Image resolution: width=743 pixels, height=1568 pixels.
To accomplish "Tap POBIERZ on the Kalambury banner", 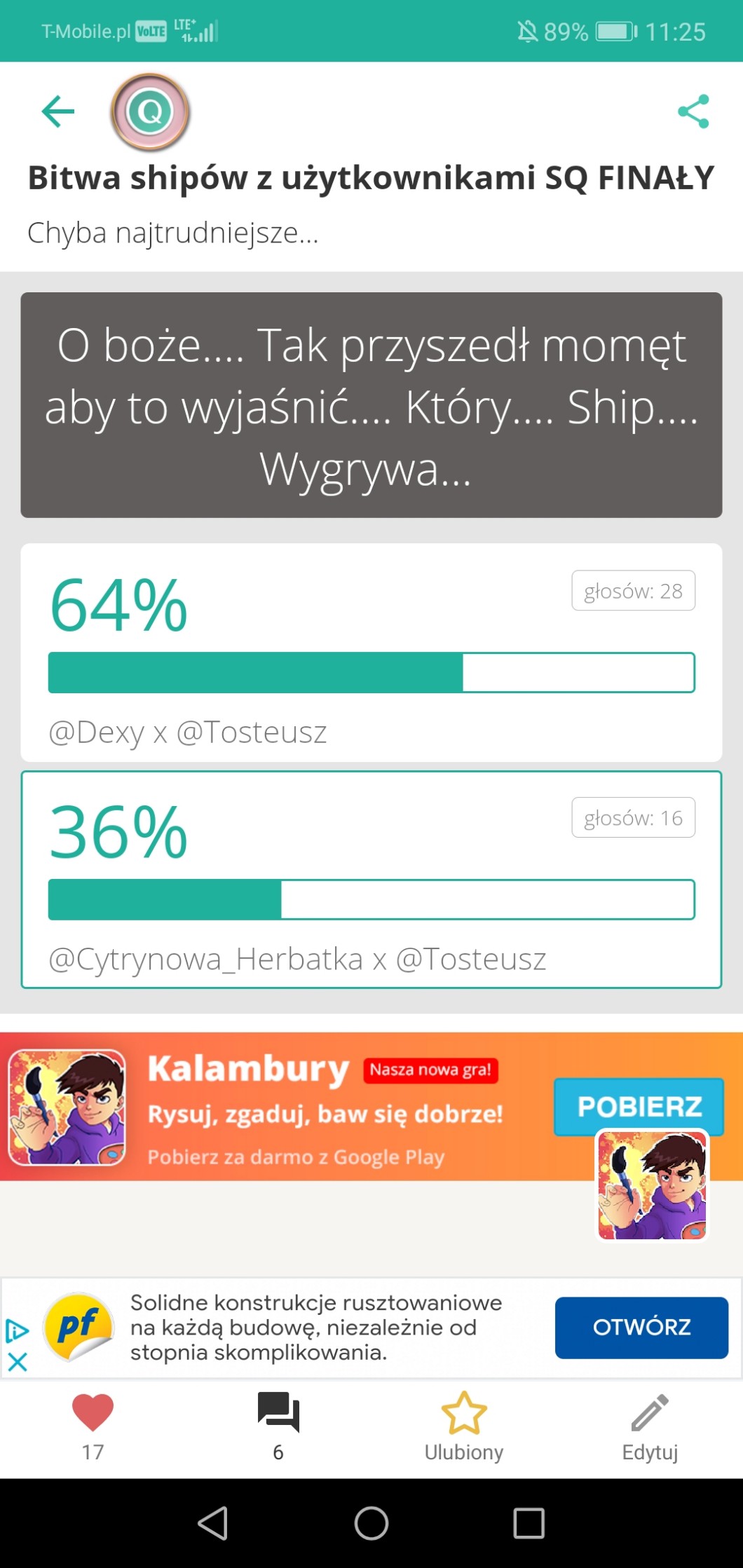I will click(639, 1106).
